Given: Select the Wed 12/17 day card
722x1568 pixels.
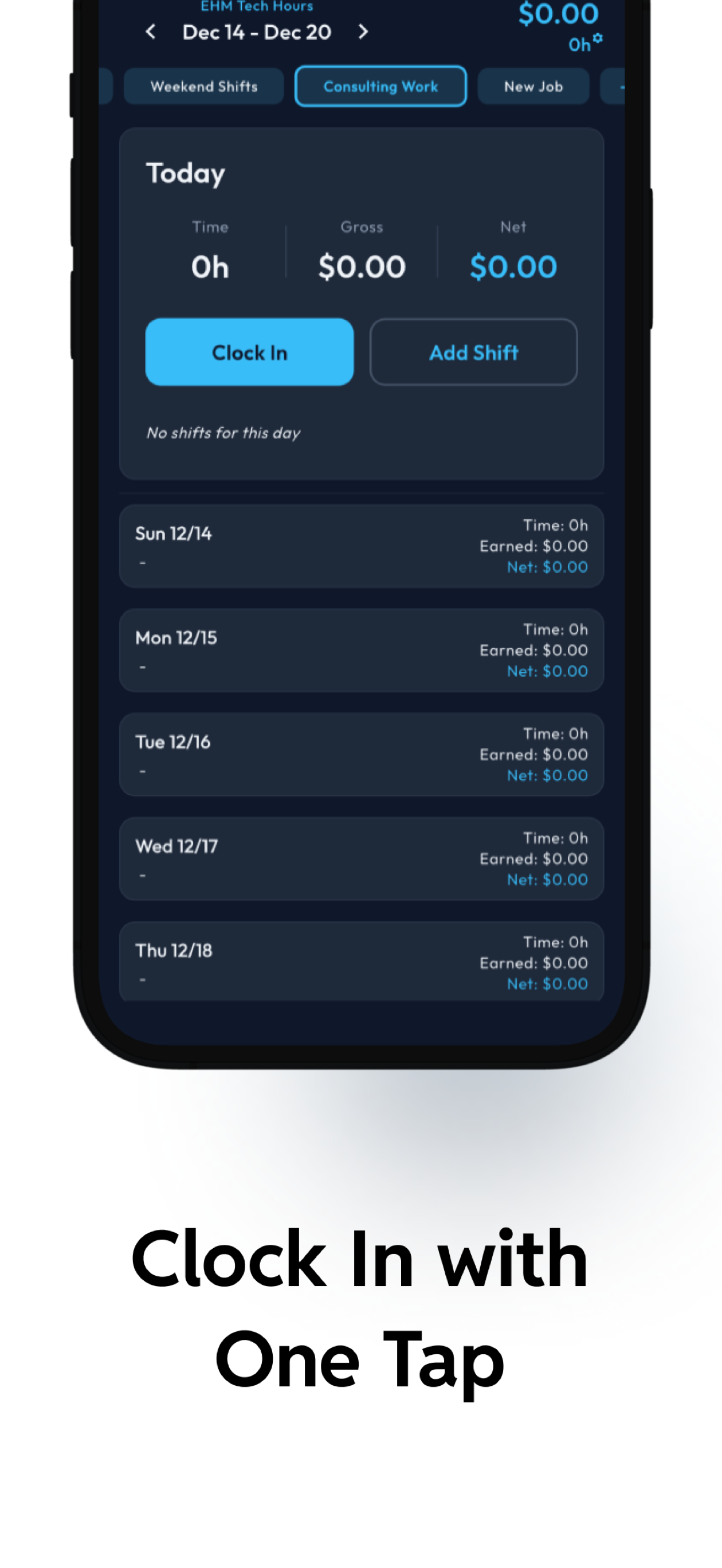Looking at the screenshot, I should pyautogui.click(x=362, y=859).
